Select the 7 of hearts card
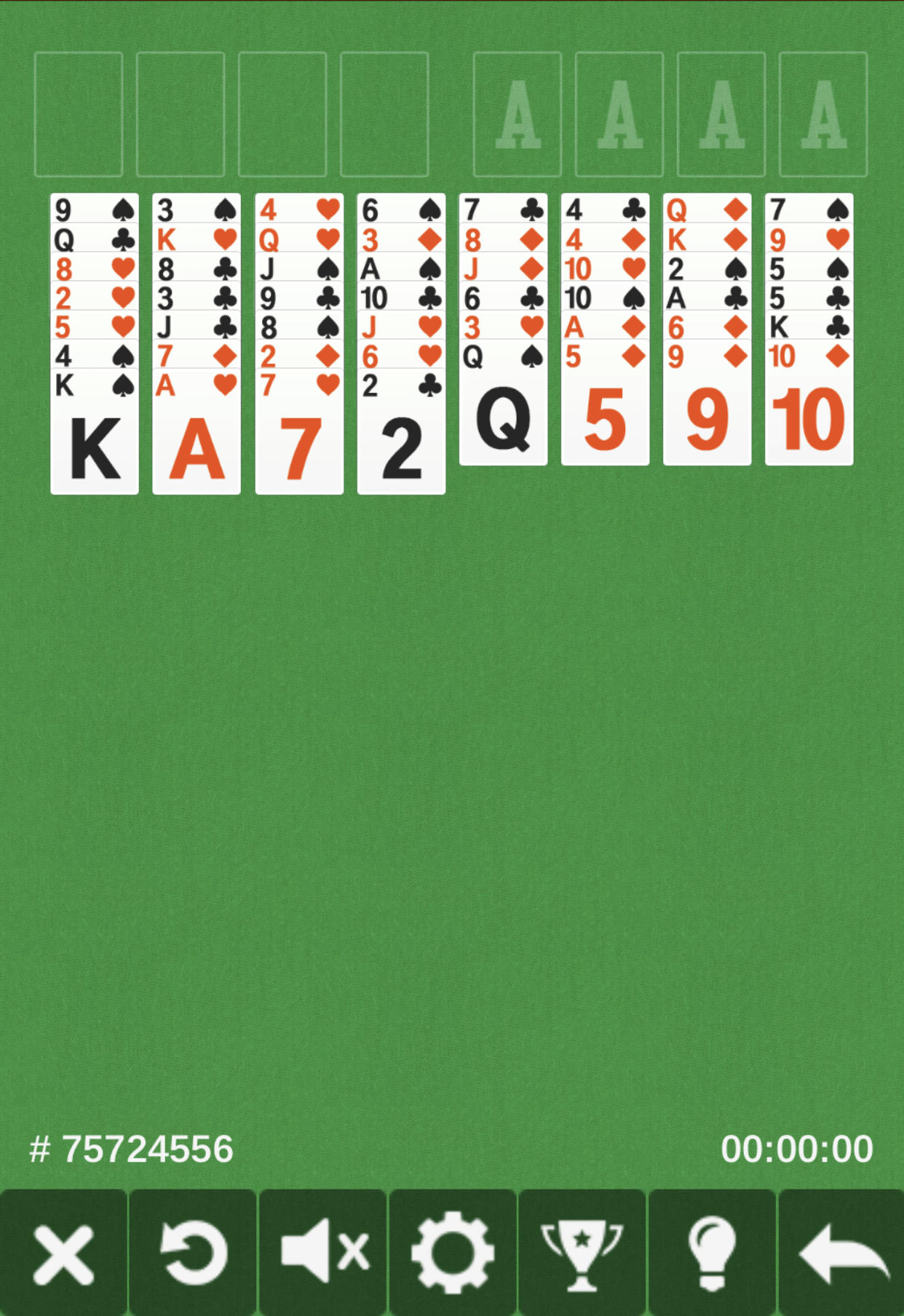904x1316 pixels. (299, 444)
